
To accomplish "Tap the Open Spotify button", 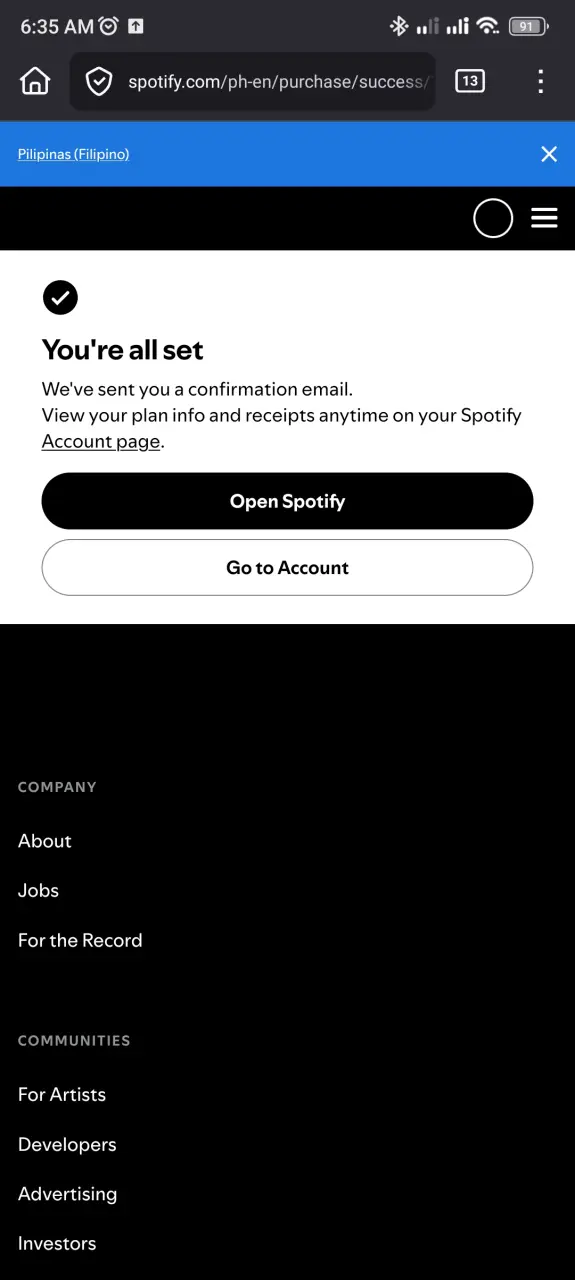I will [x=287, y=501].
